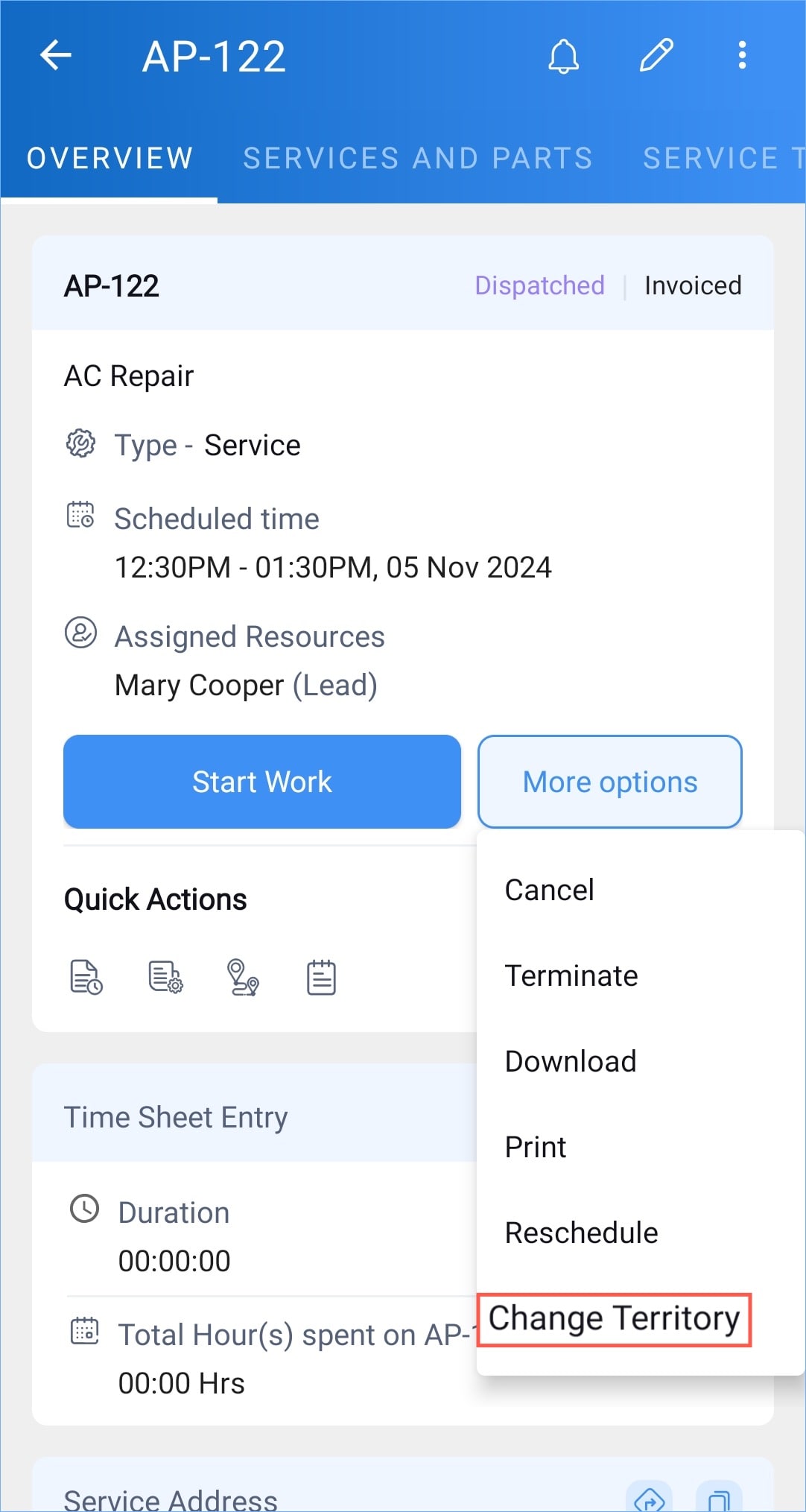Collapse the More options dropdown
Screen dimensions: 806x1512
[x=609, y=782]
